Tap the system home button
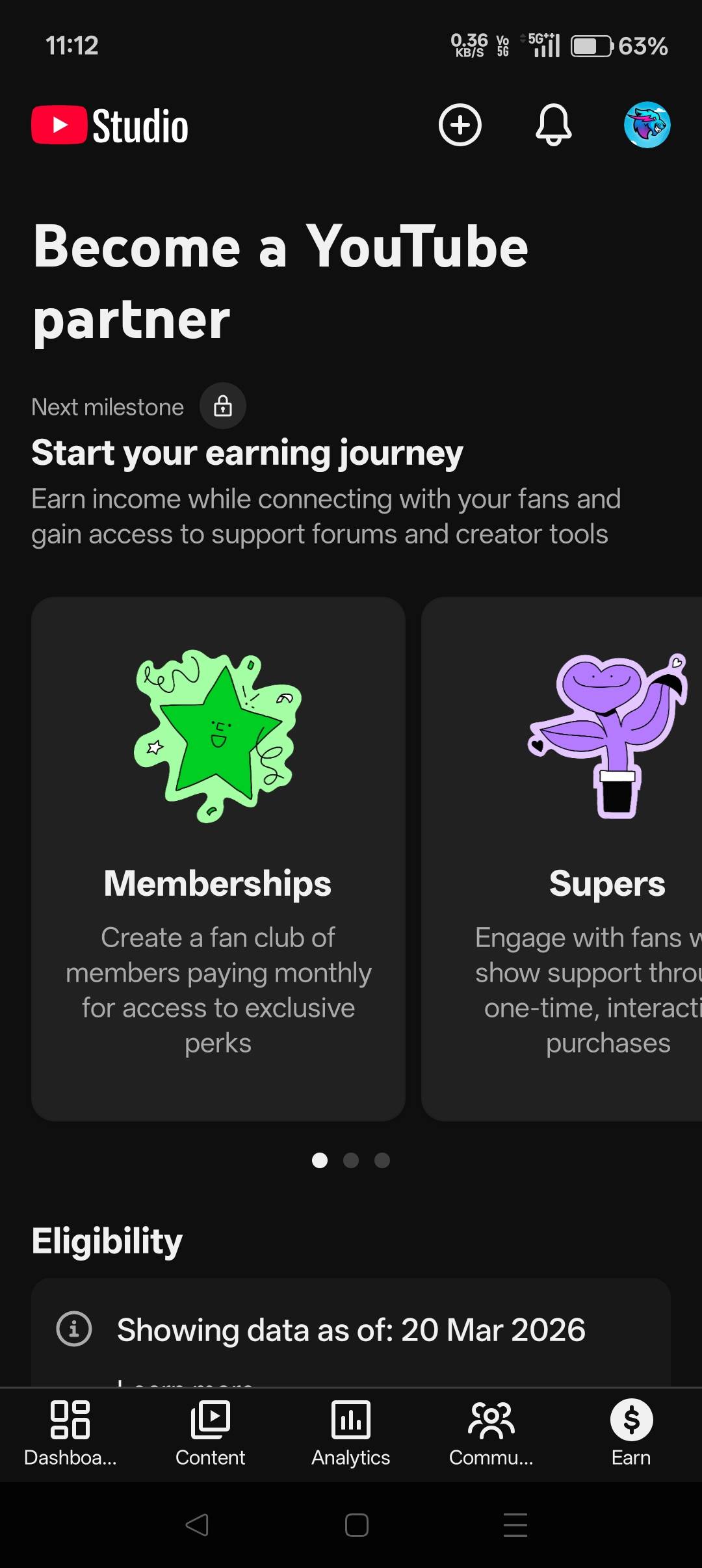702x1568 pixels. tap(356, 1524)
